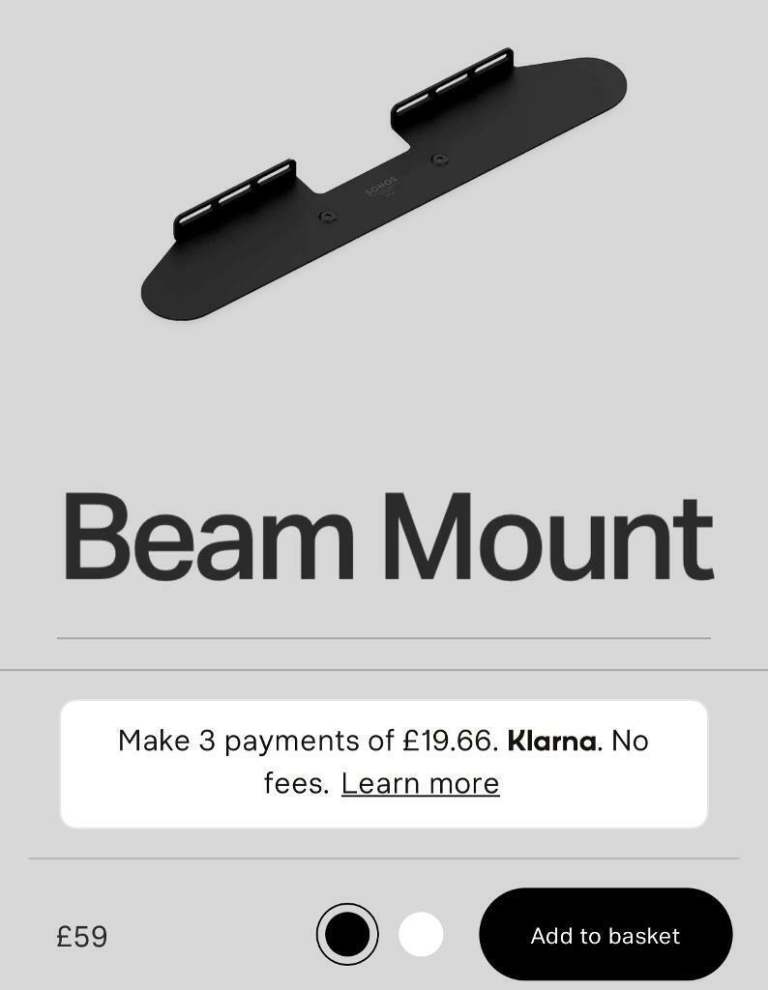The width and height of the screenshot is (768, 990).
Task: Choose the white colour swatch
Action: pos(421,935)
